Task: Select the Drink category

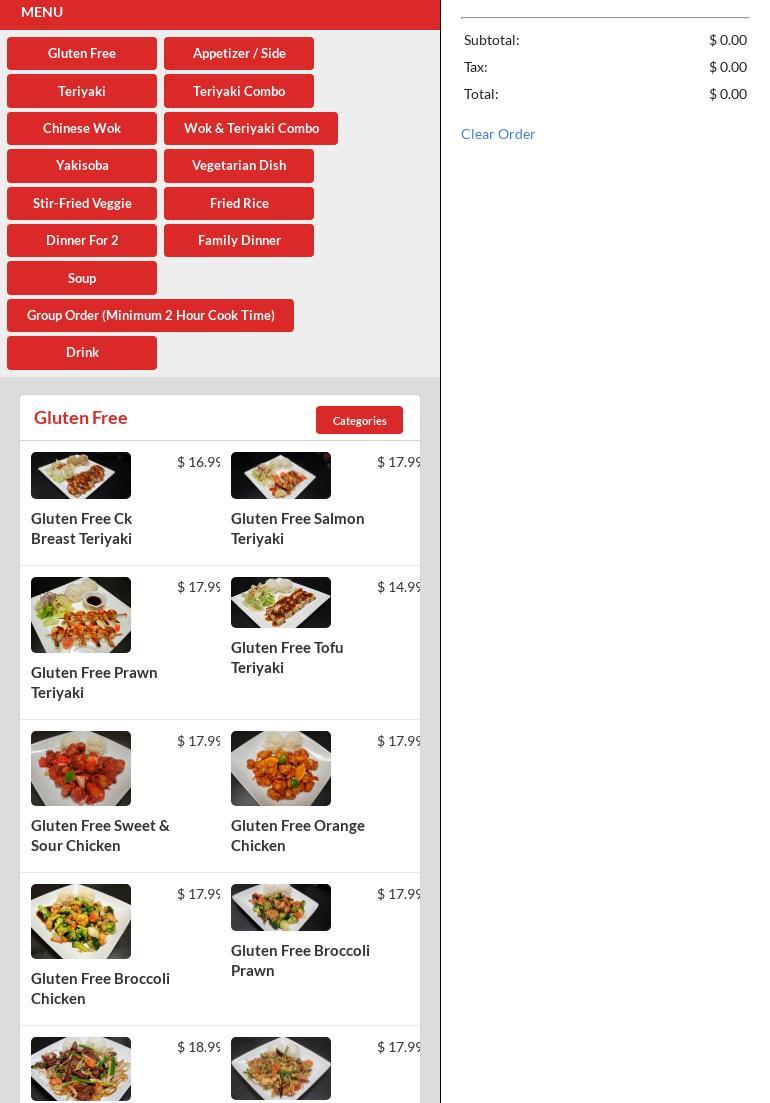Action: click(x=82, y=353)
